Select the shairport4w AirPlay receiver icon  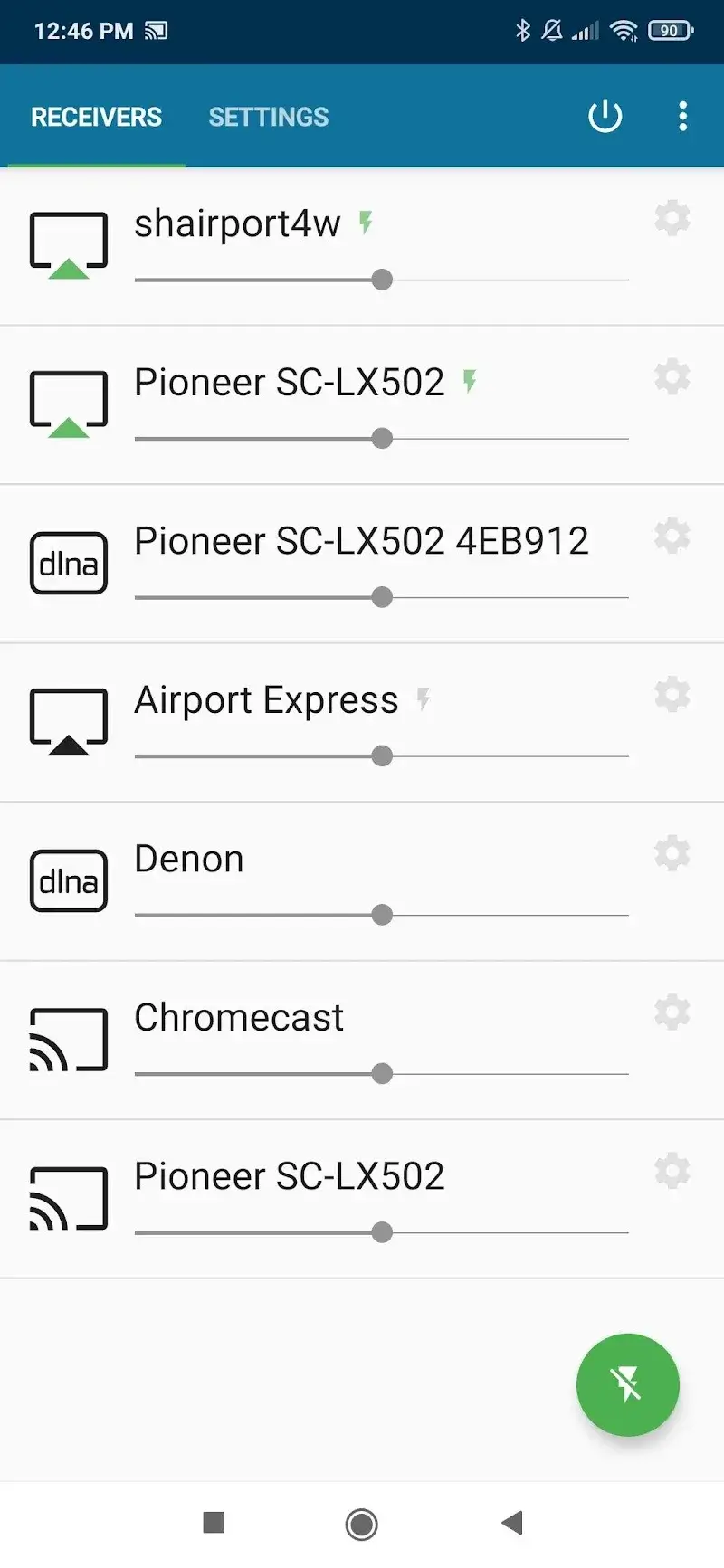(x=68, y=242)
